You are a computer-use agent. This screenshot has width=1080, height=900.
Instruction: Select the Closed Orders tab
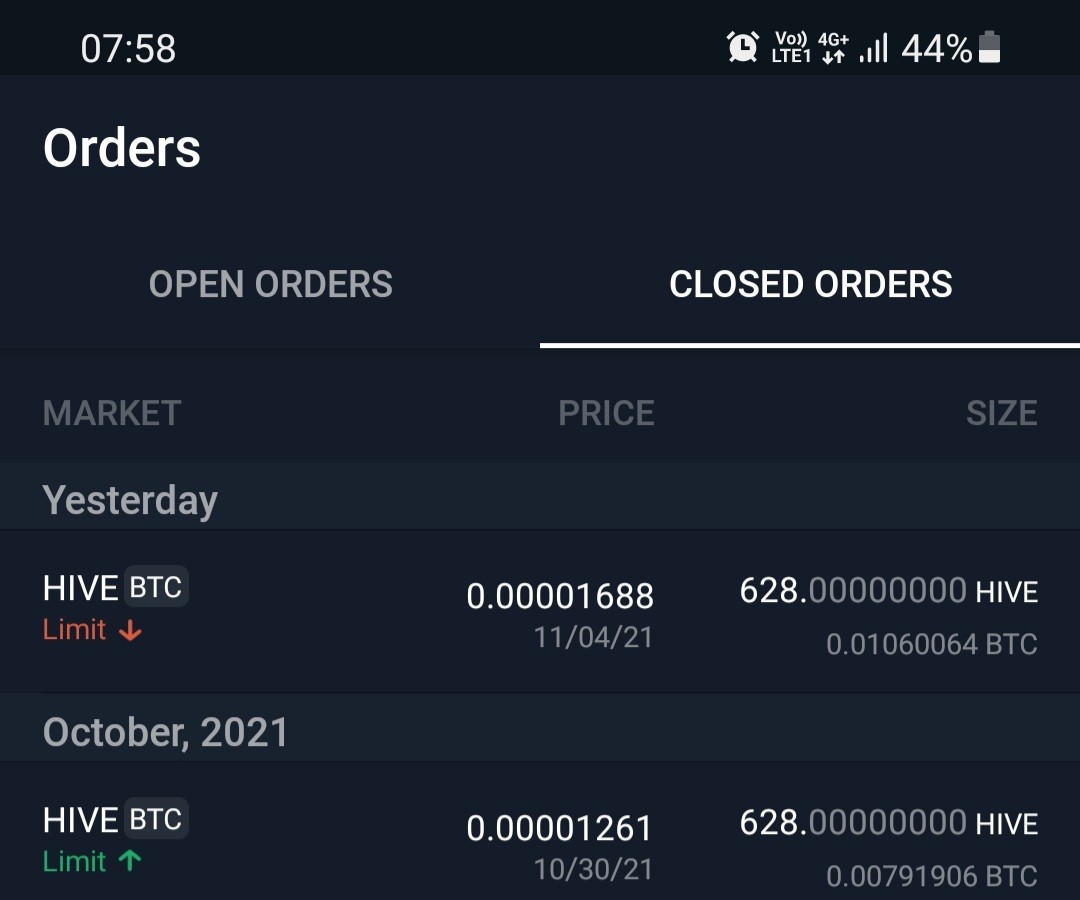810,284
